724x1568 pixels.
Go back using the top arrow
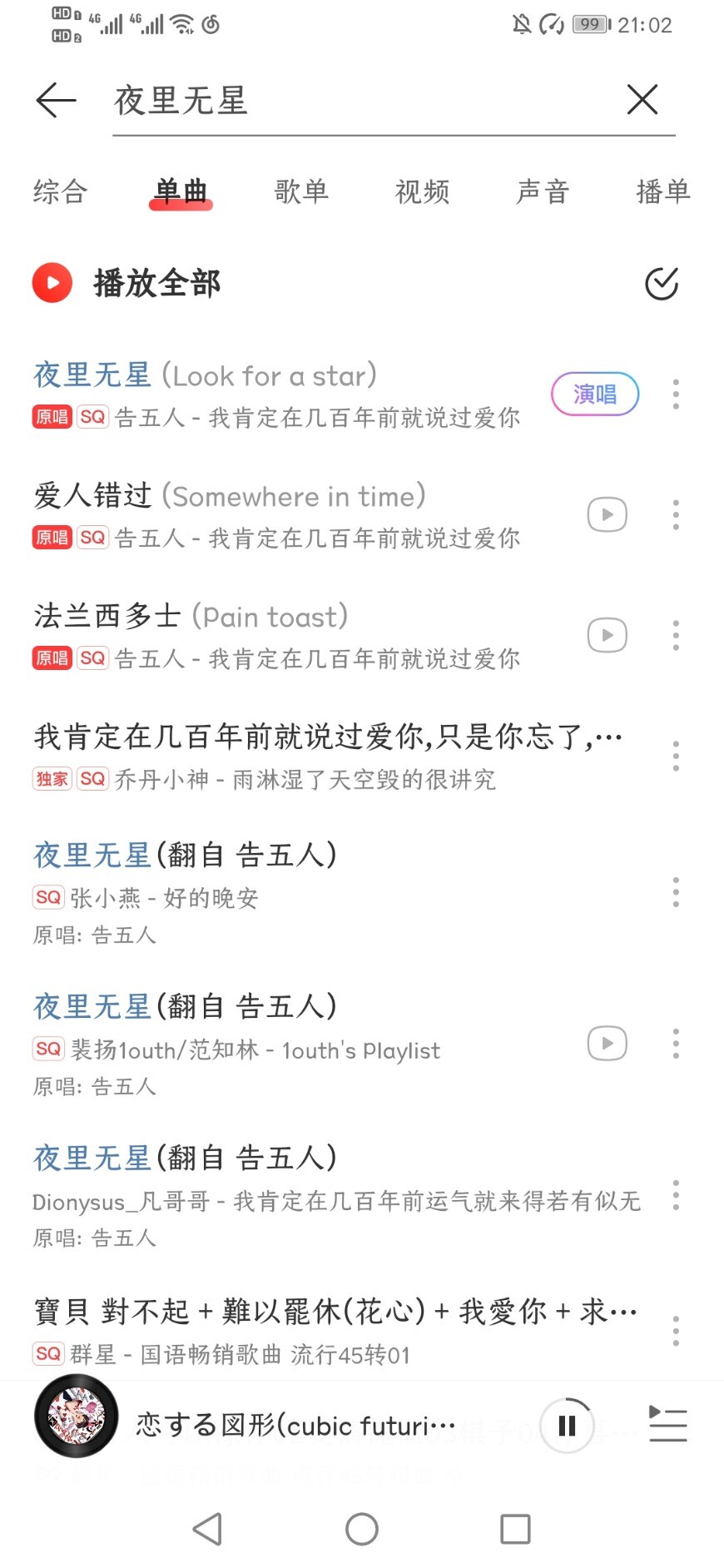tap(56, 101)
